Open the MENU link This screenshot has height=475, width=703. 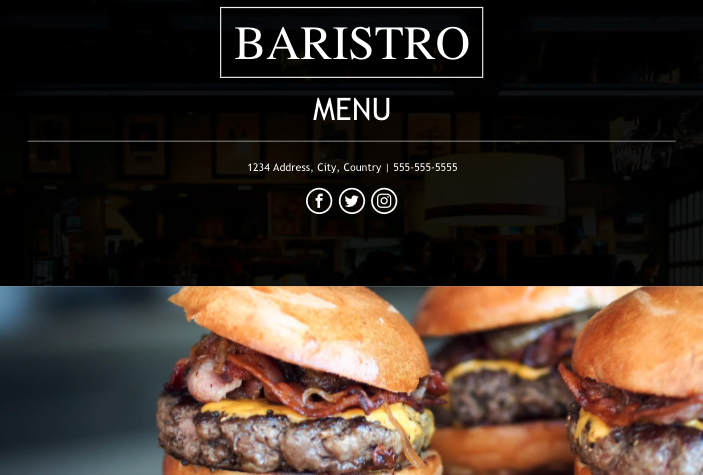(351, 109)
